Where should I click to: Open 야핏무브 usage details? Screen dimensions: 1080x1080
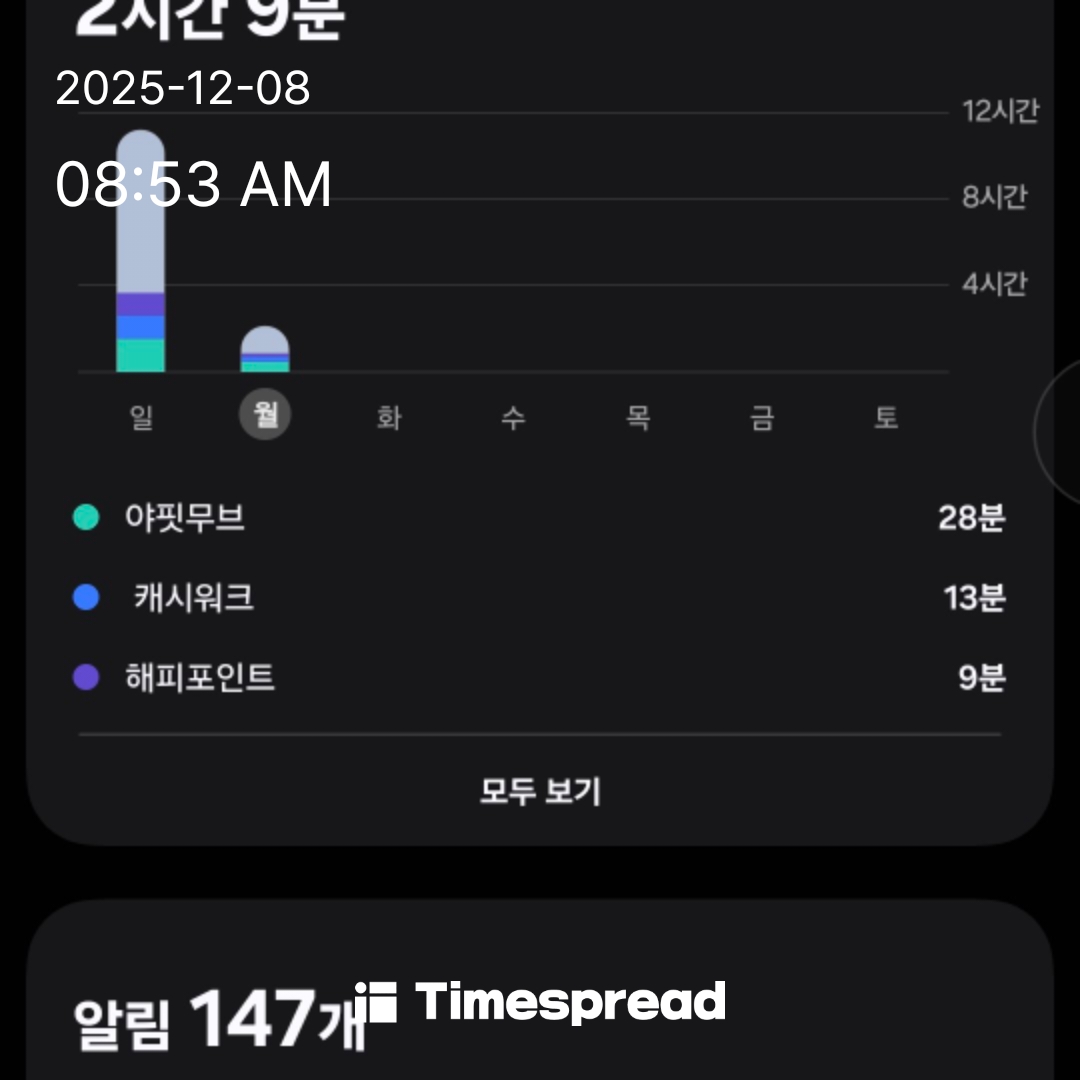[x=540, y=518]
